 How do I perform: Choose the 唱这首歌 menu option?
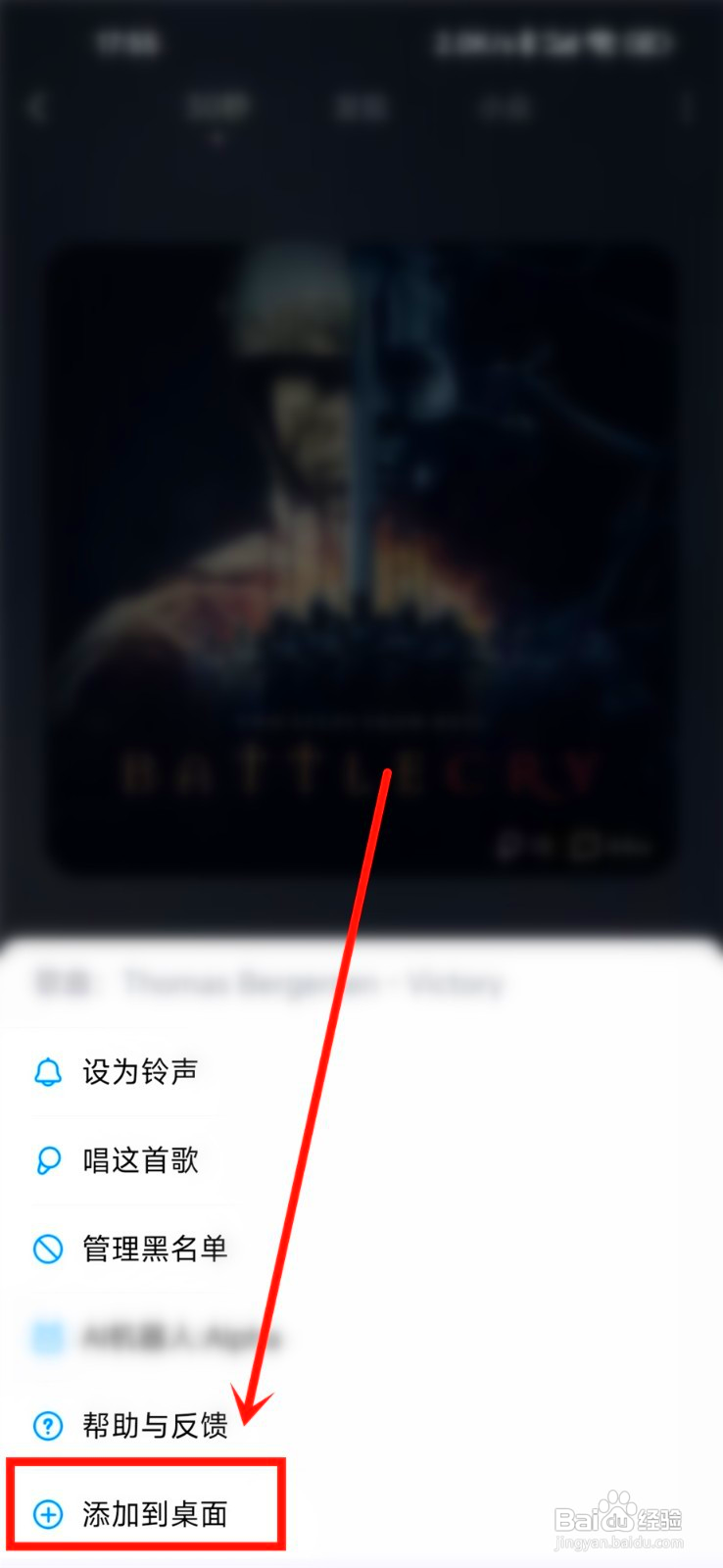click(141, 1160)
